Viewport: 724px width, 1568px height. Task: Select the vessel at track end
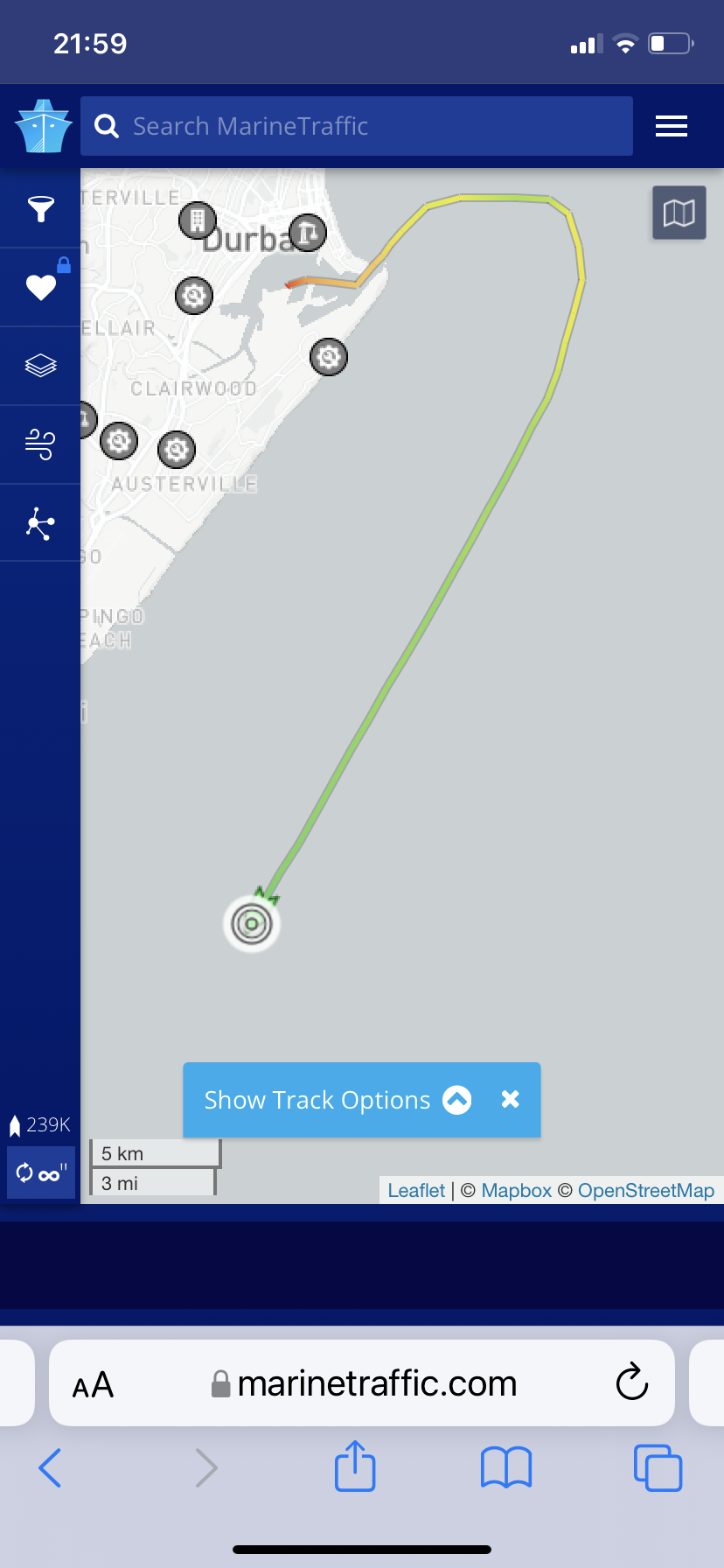click(252, 923)
